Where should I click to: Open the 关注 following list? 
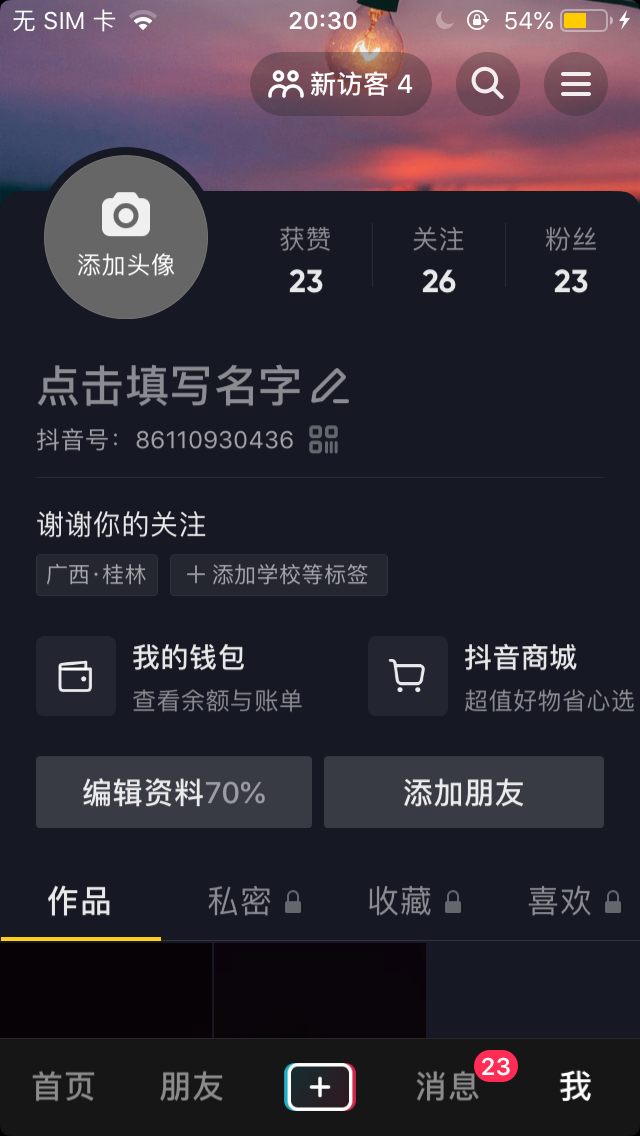click(438, 260)
